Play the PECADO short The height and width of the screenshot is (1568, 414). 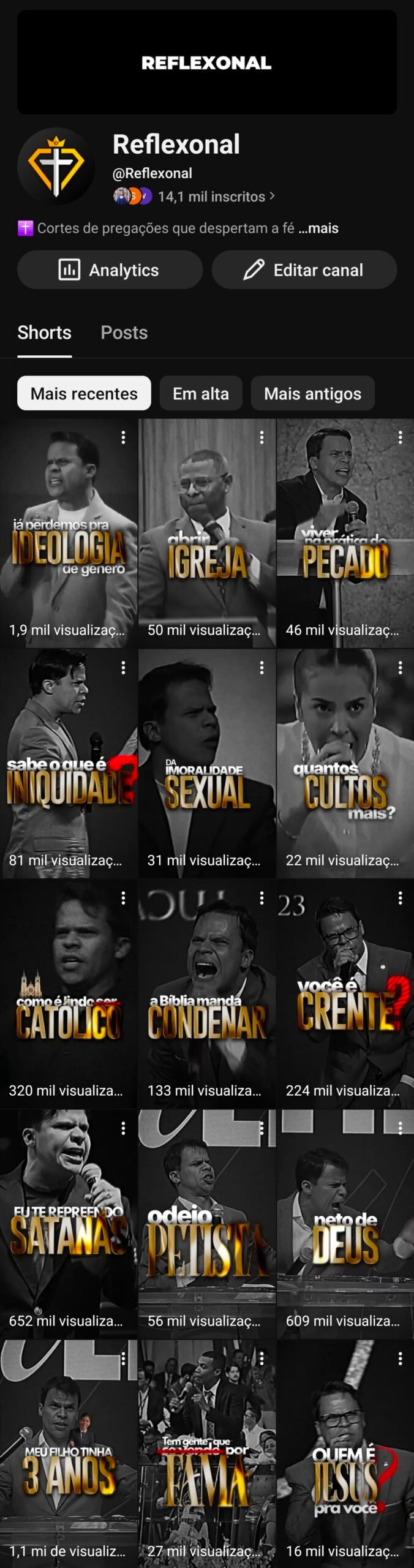point(345,533)
